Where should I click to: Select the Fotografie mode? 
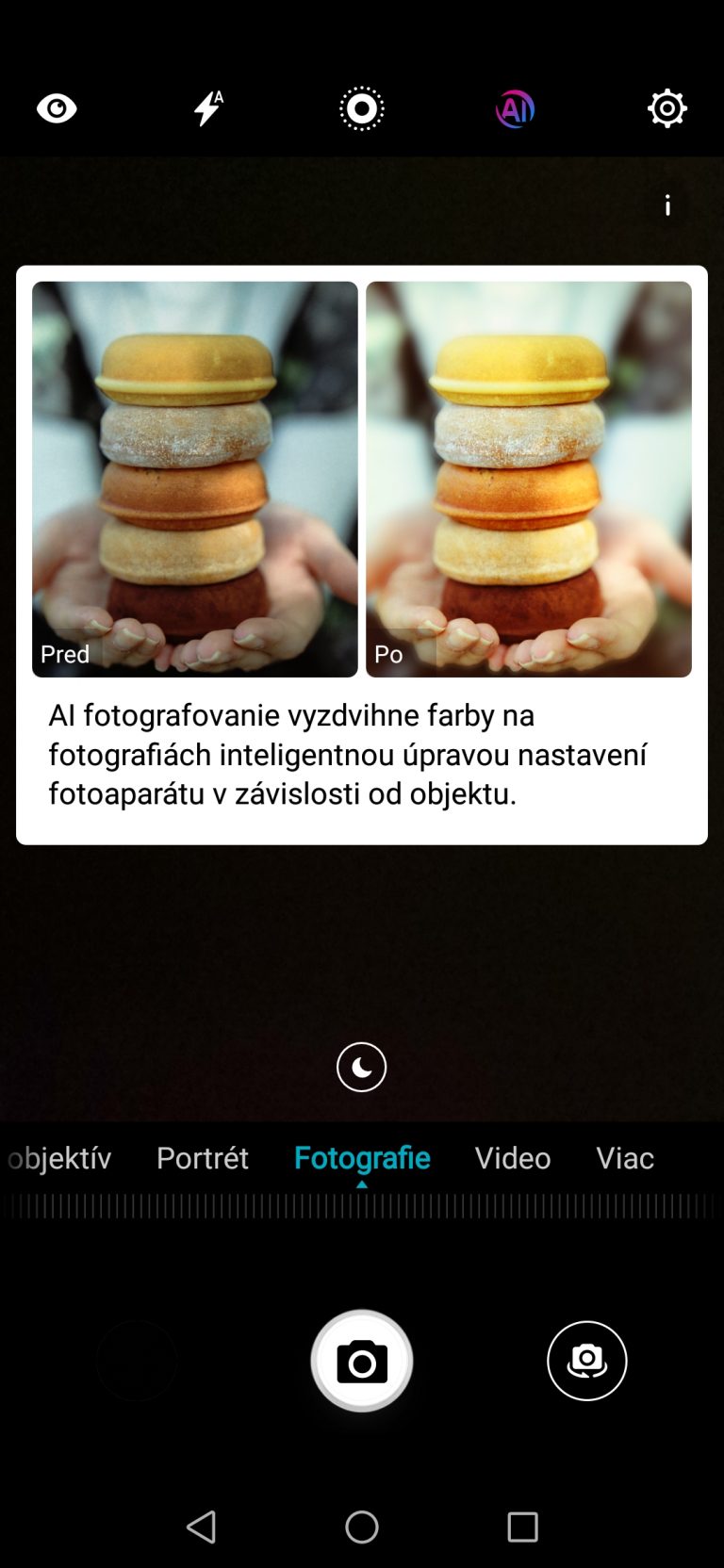362,1157
